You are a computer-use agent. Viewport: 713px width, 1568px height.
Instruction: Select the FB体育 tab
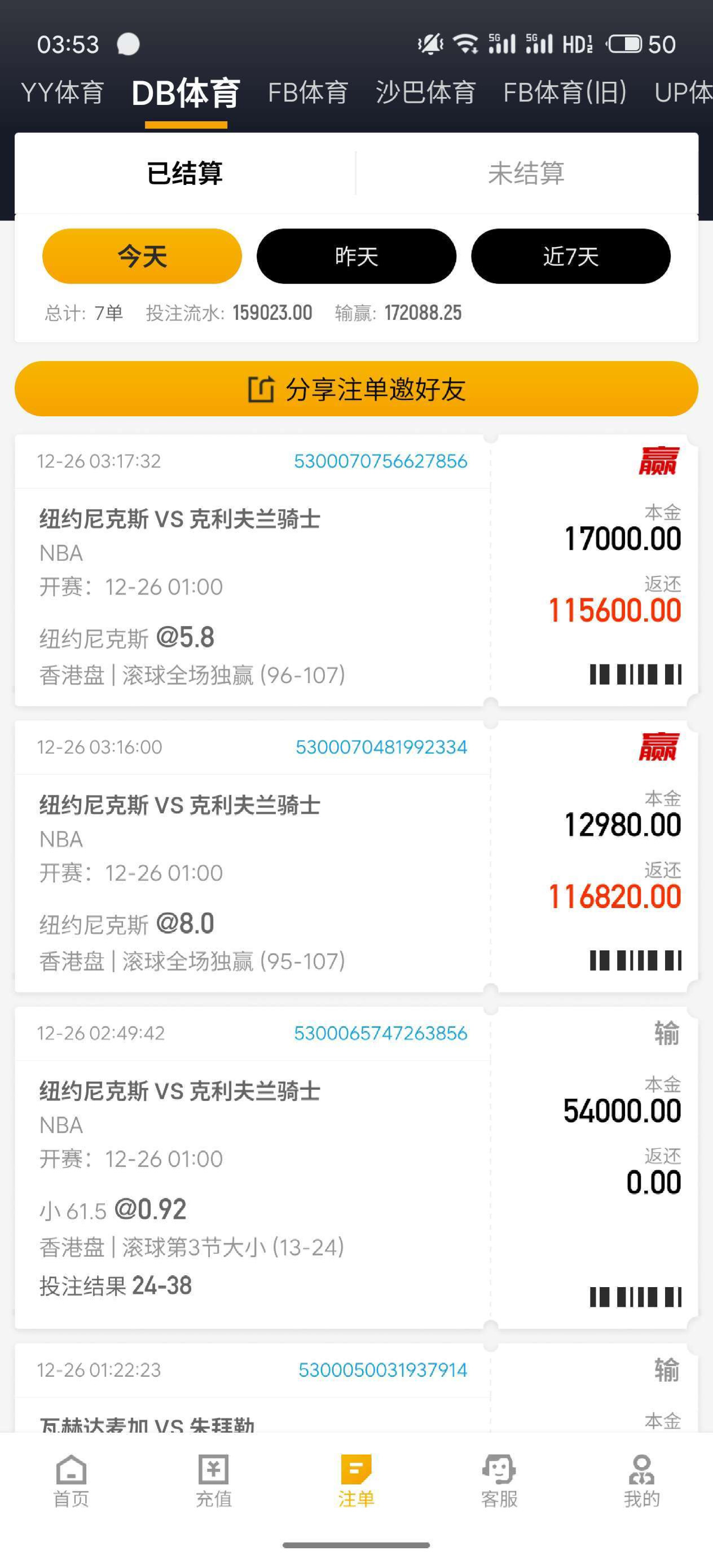click(x=307, y=93)
